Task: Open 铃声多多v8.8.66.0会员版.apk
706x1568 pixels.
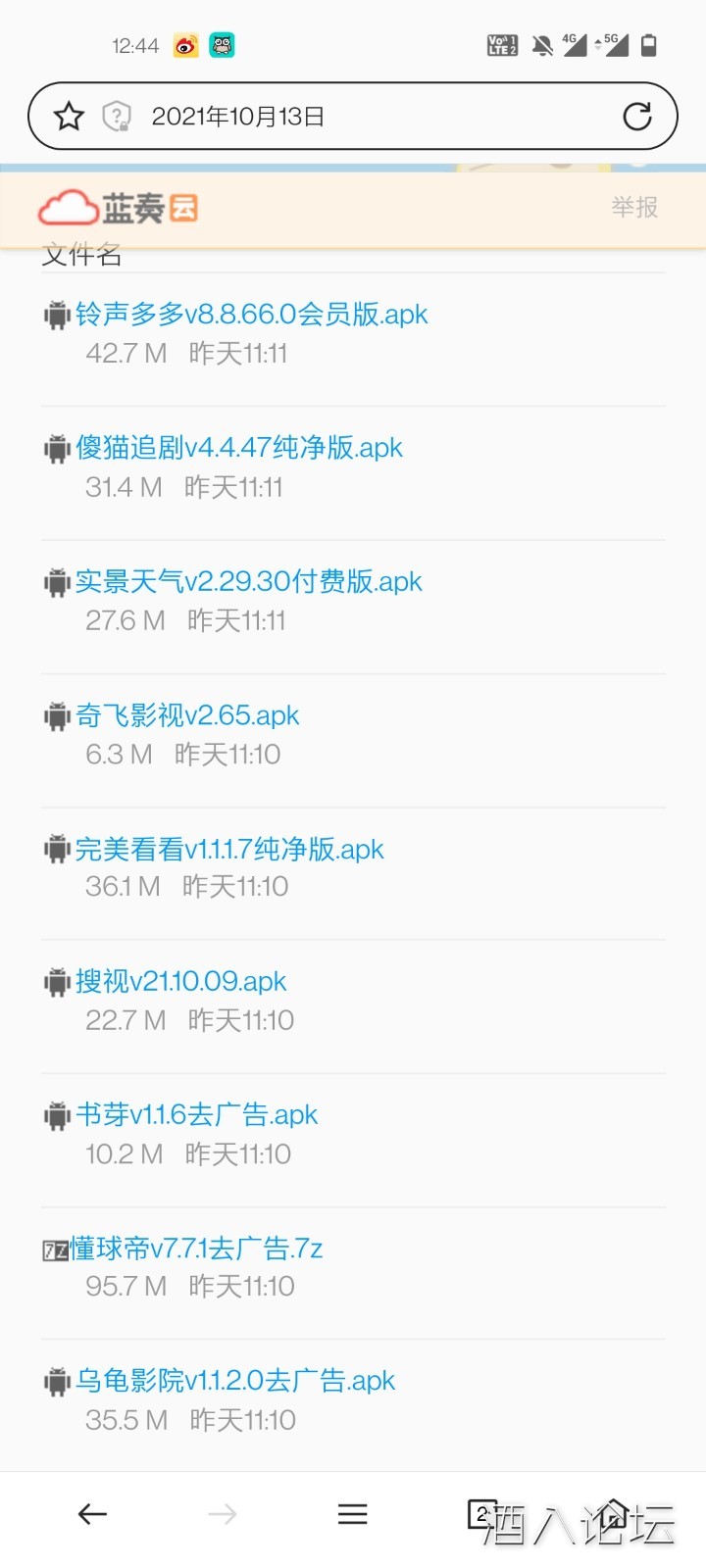Action: (x=253, y=314)
